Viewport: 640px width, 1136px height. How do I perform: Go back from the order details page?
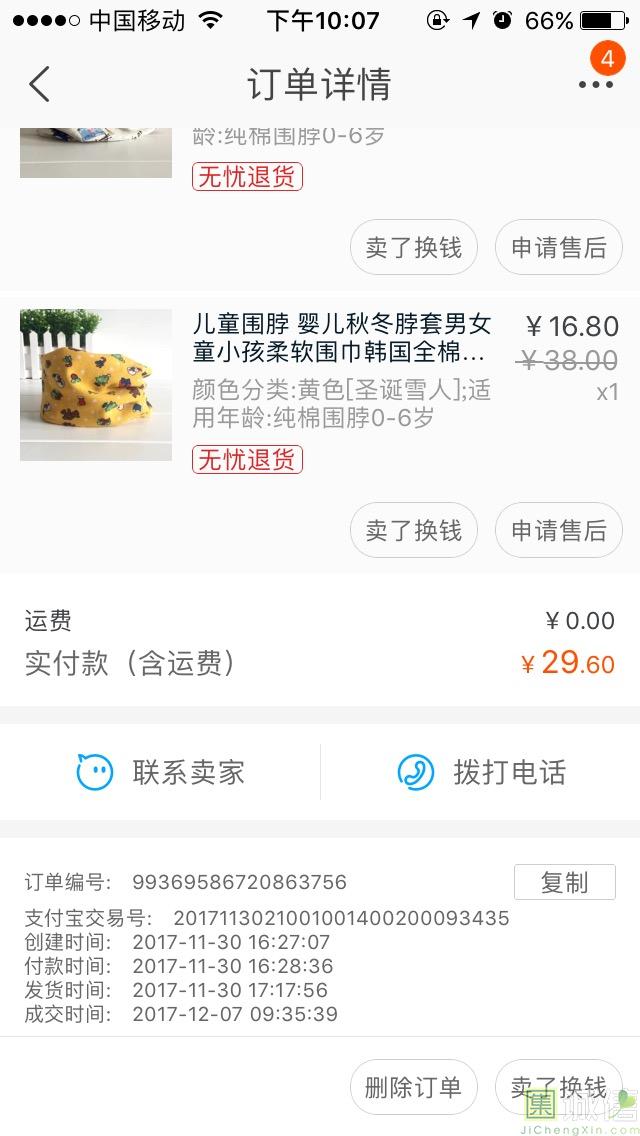pos(40,84)
